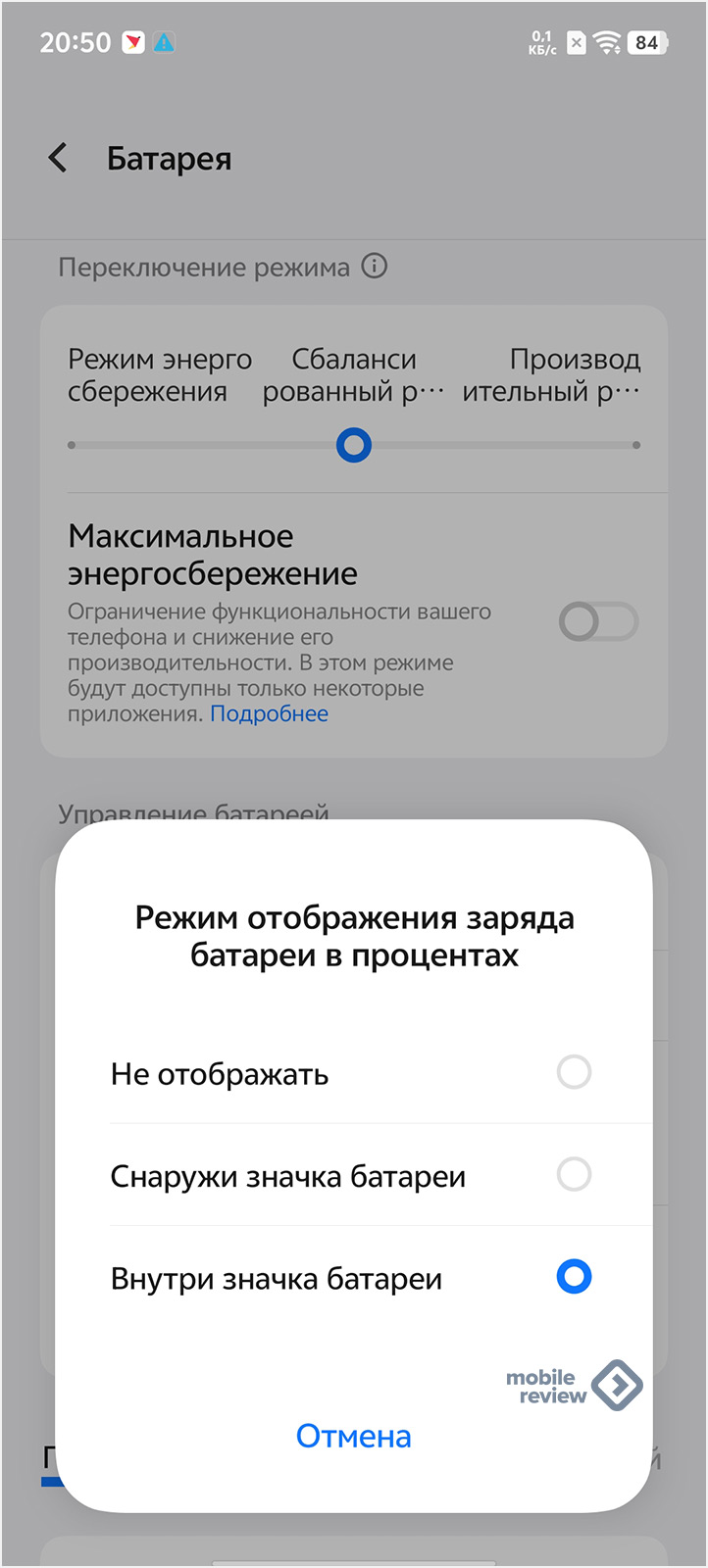Tap "Отмена" to dismiss the dialog
The height and width of the screenshot is (1568, 708).
354,1436
